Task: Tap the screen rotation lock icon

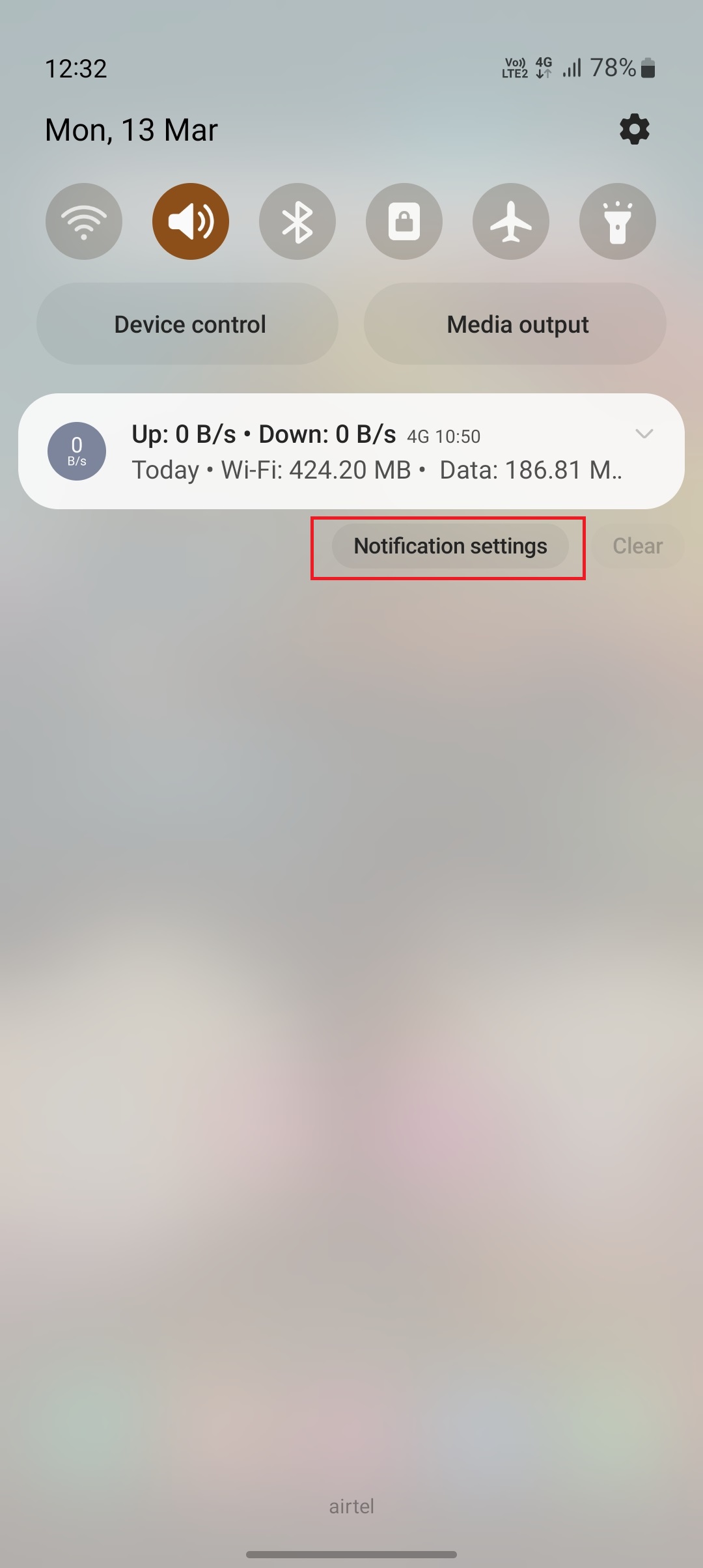Action: 404,221
